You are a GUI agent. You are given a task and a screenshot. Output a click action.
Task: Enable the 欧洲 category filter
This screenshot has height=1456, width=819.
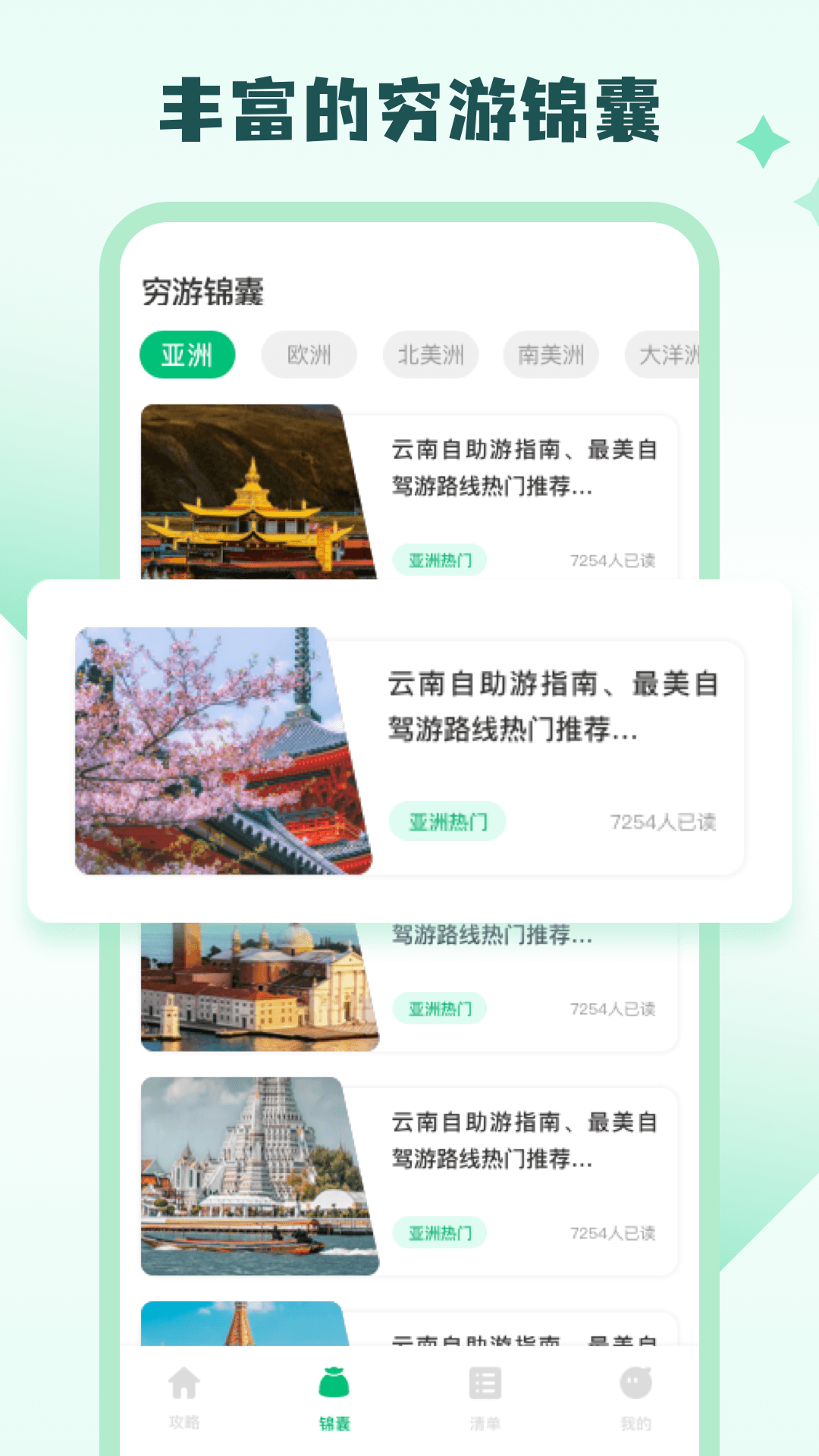coord(310,354)
